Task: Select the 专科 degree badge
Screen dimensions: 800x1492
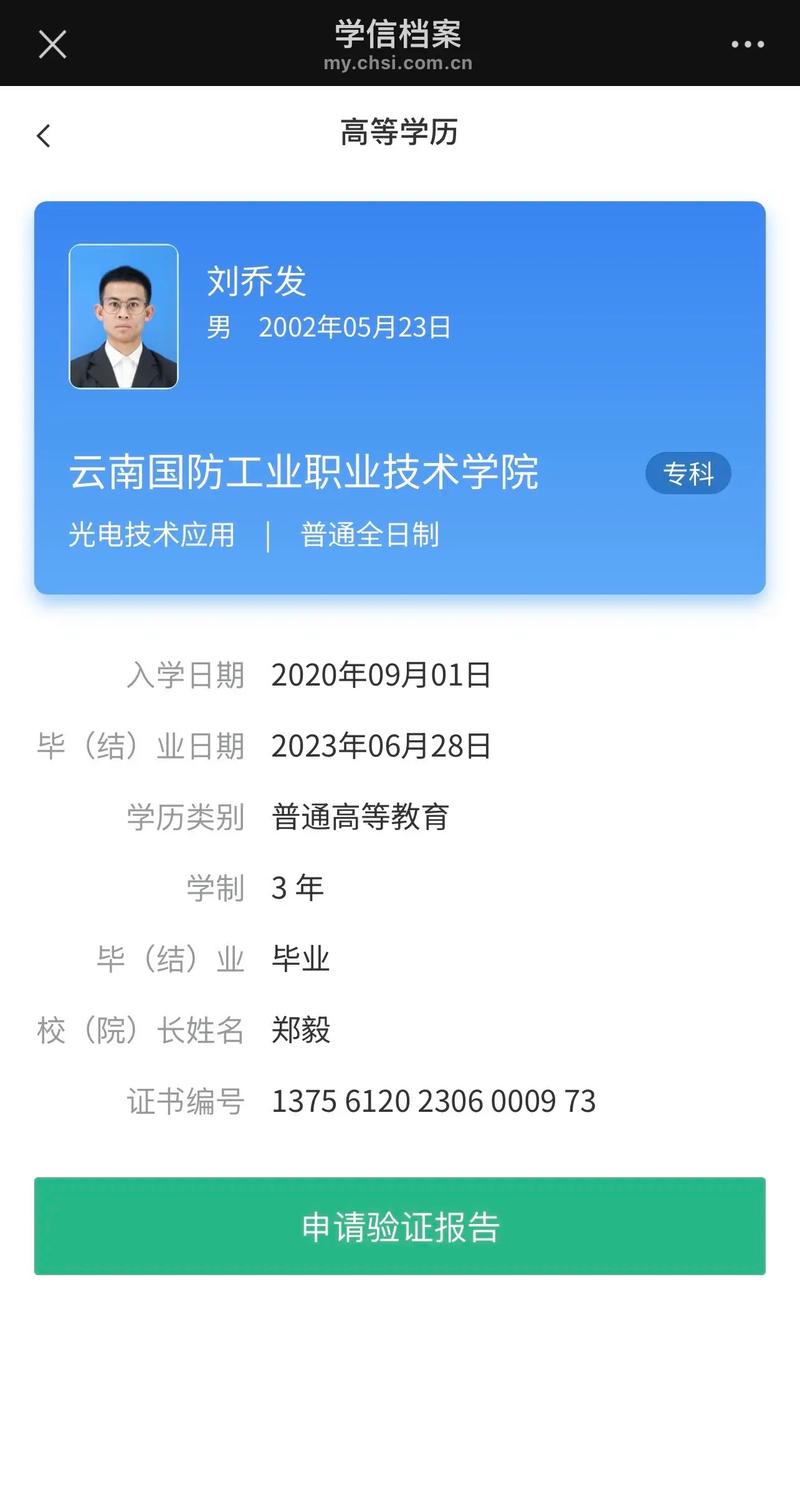Action: click(687, 473)
